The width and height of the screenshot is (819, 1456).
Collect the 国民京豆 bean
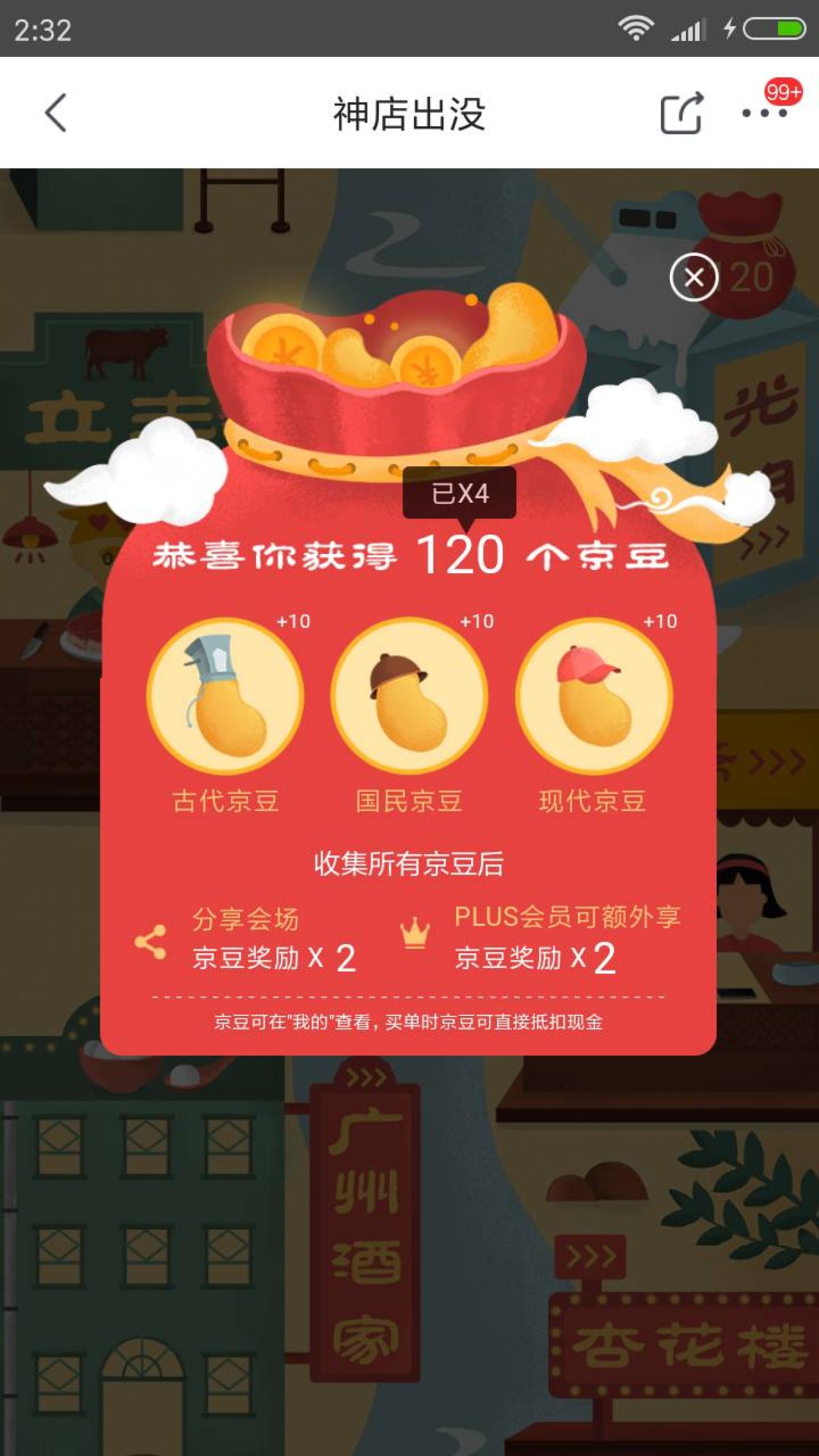pos(409,696)
